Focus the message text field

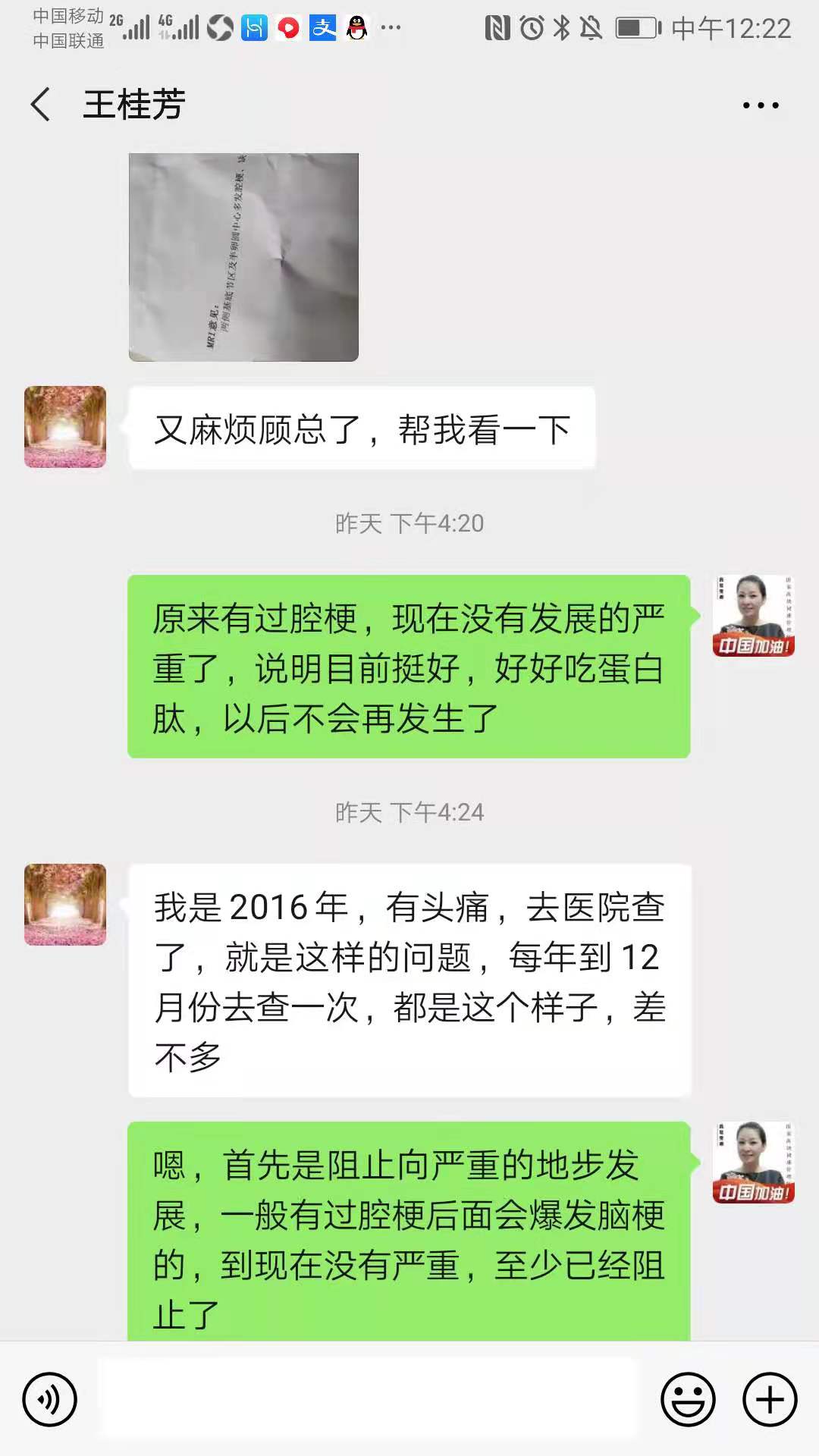(369, 1399)
